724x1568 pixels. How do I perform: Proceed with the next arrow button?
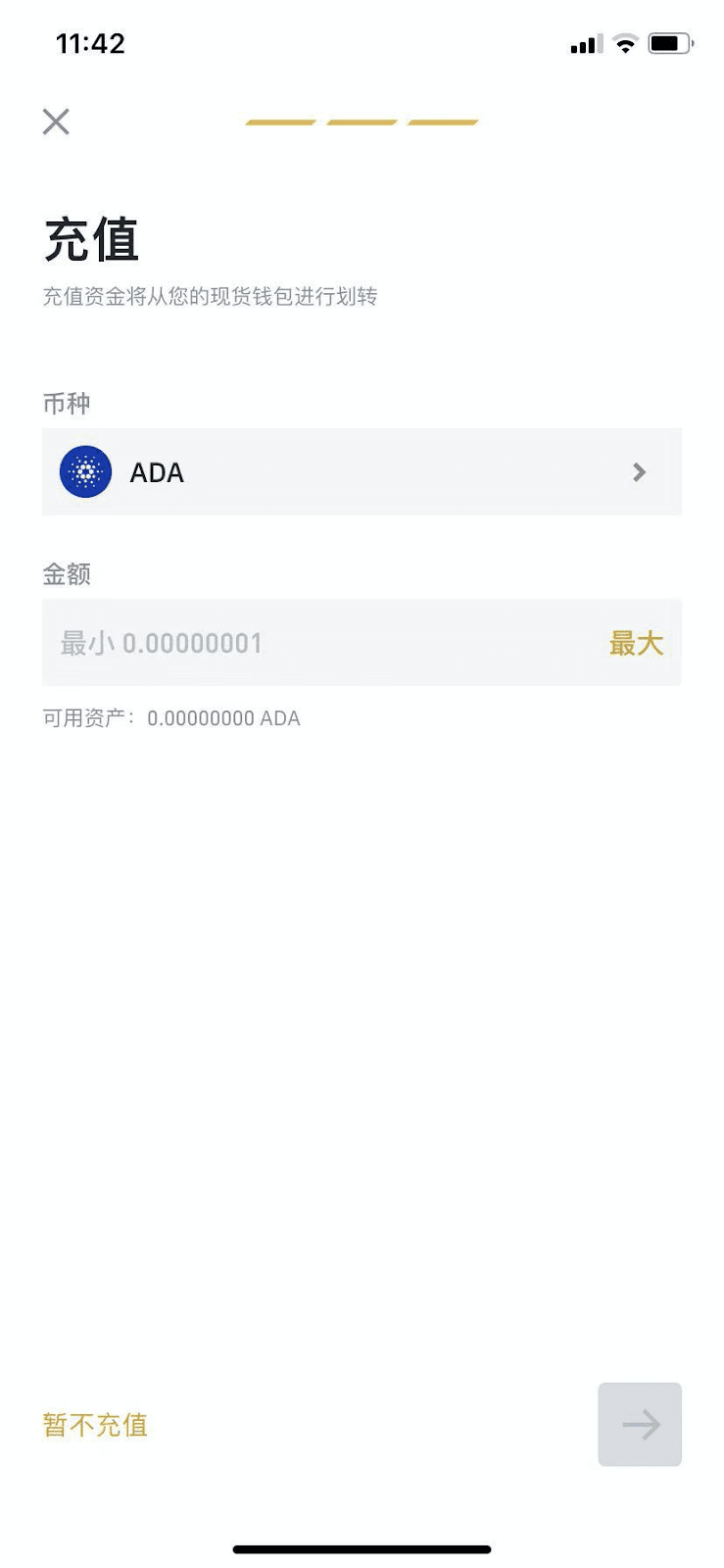[640, 1425]
